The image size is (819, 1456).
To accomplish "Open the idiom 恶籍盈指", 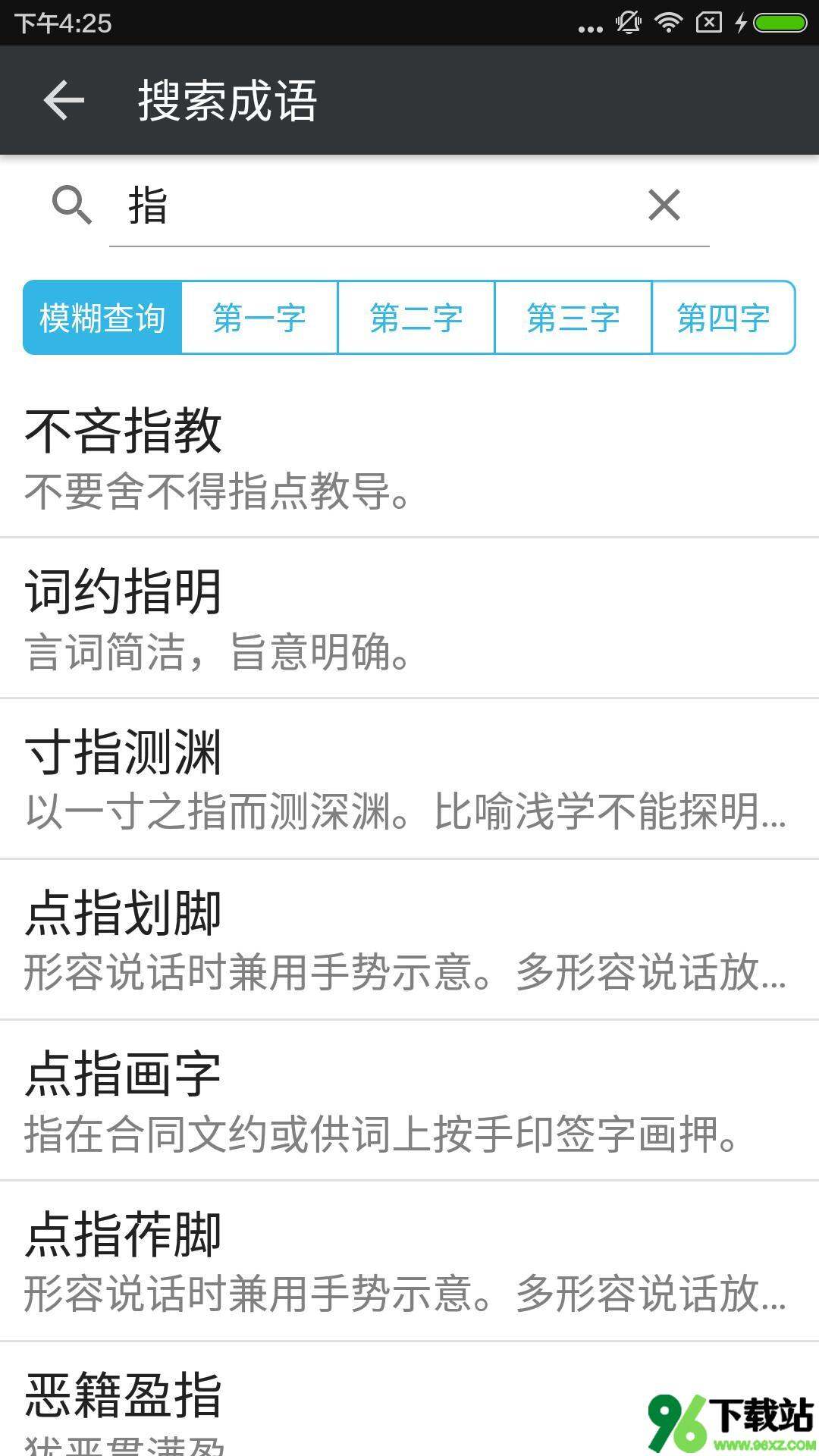I will tap(409, 1400).
